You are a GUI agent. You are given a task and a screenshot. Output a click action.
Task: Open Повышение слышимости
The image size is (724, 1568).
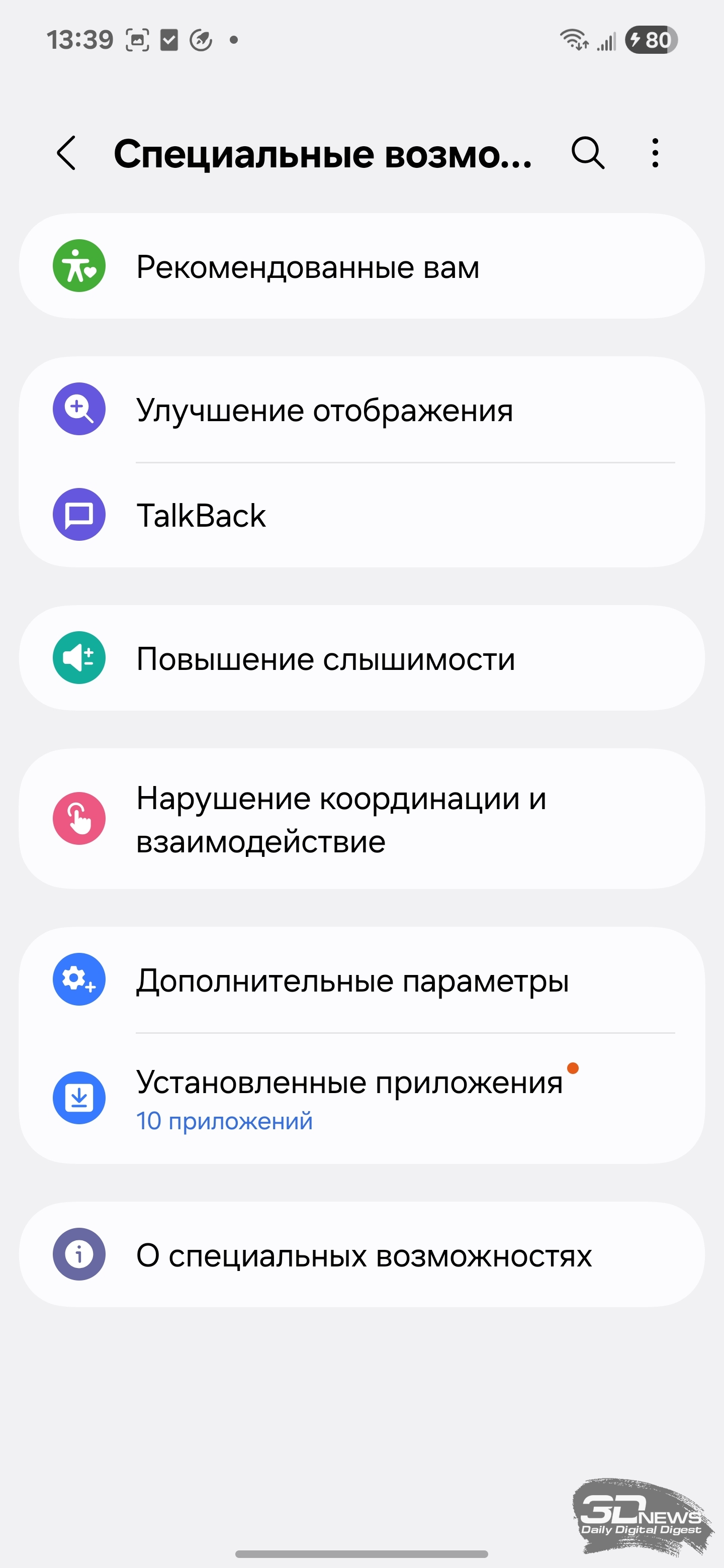point(361,658)
